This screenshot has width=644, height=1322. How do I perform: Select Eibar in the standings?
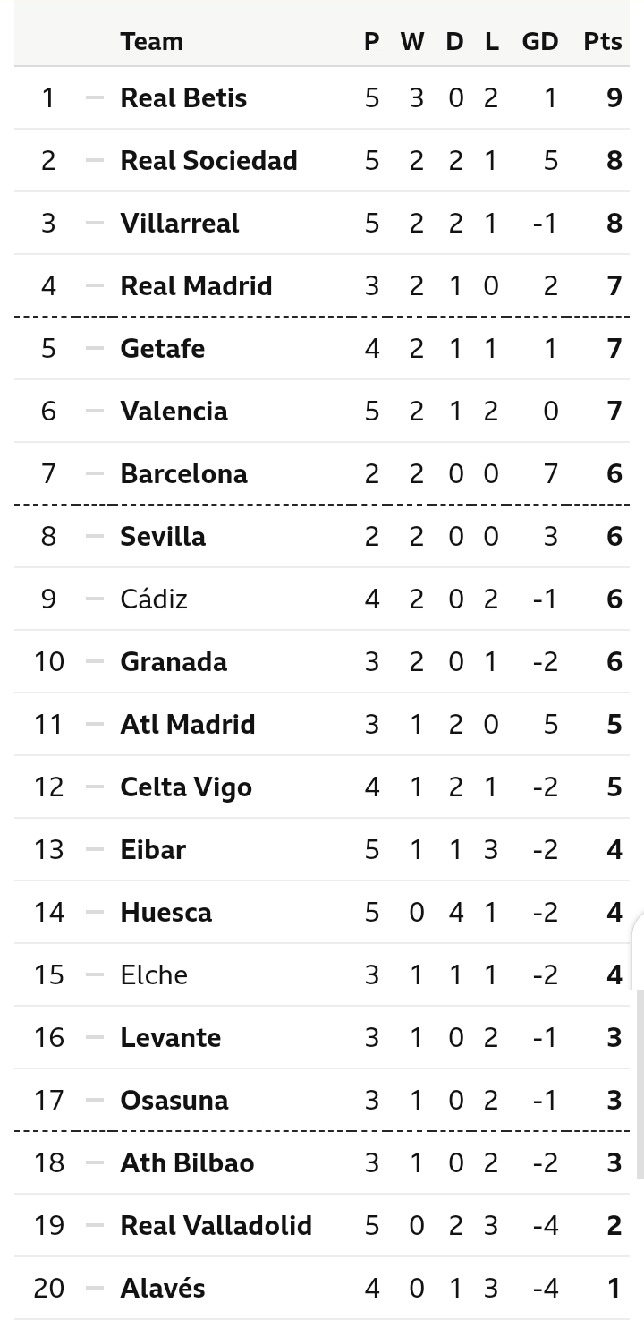tap(153, 850)
